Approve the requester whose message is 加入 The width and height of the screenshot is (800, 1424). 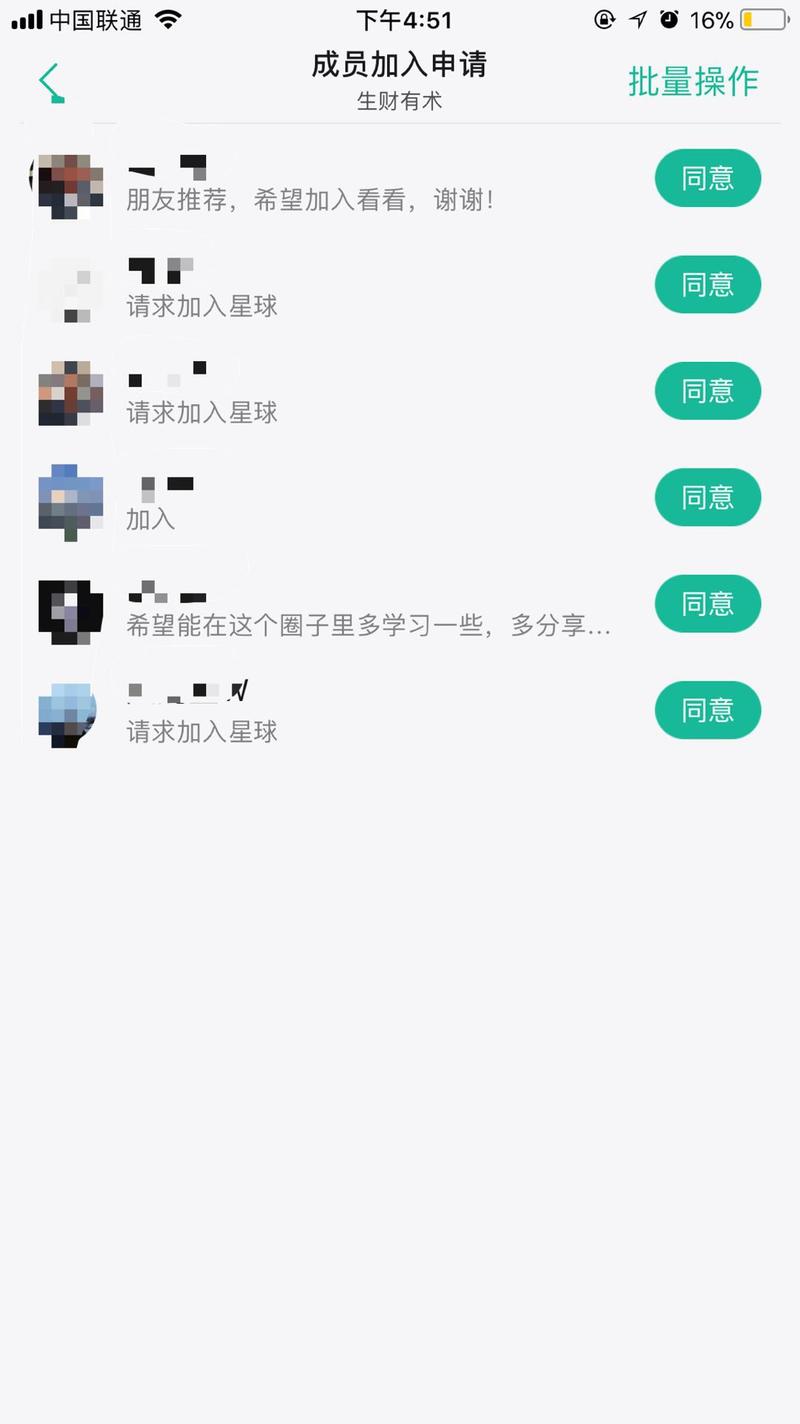point(707,497)
